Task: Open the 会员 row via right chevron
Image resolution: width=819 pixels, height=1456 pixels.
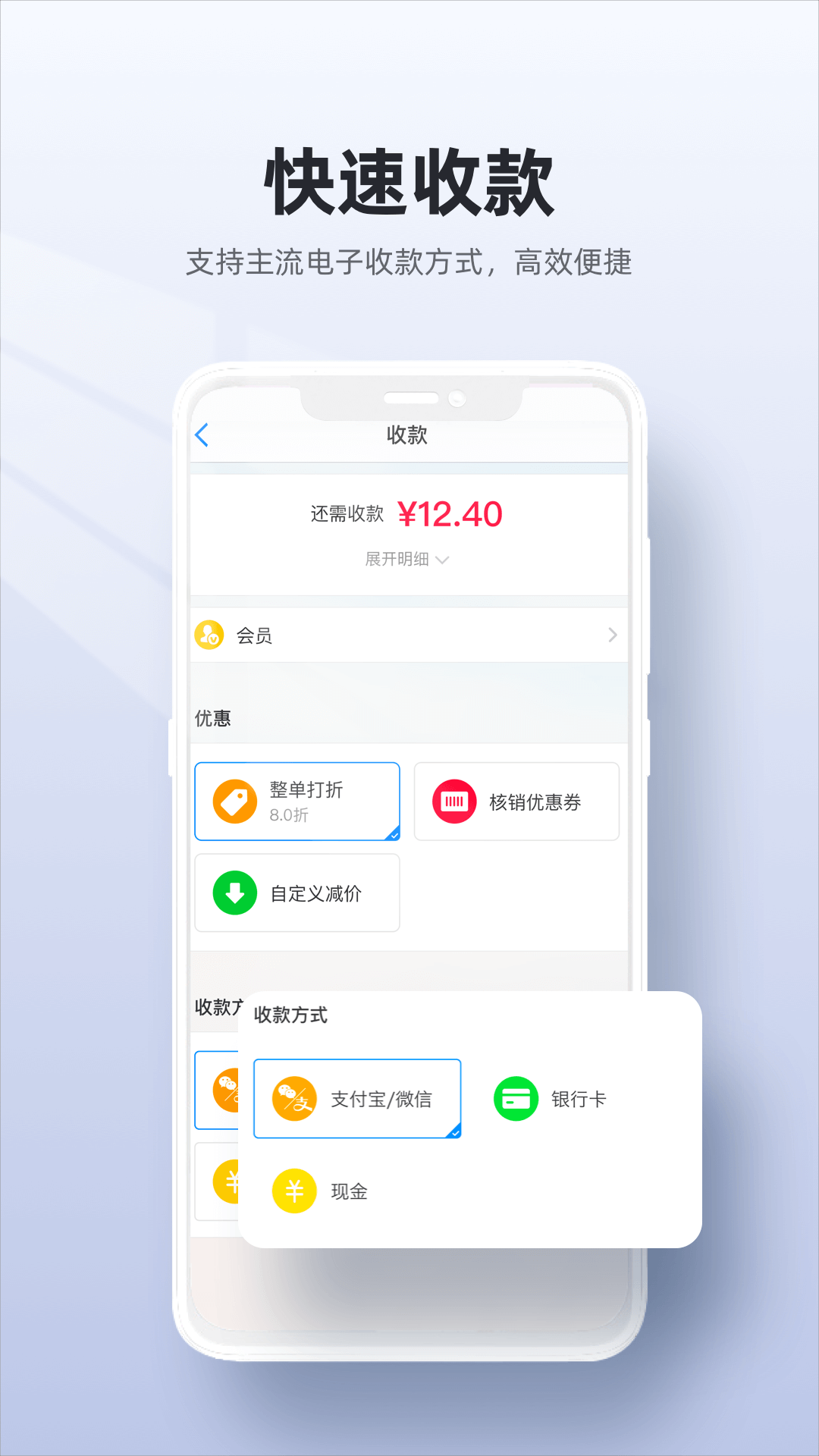Action: click(x=613, y=634)
